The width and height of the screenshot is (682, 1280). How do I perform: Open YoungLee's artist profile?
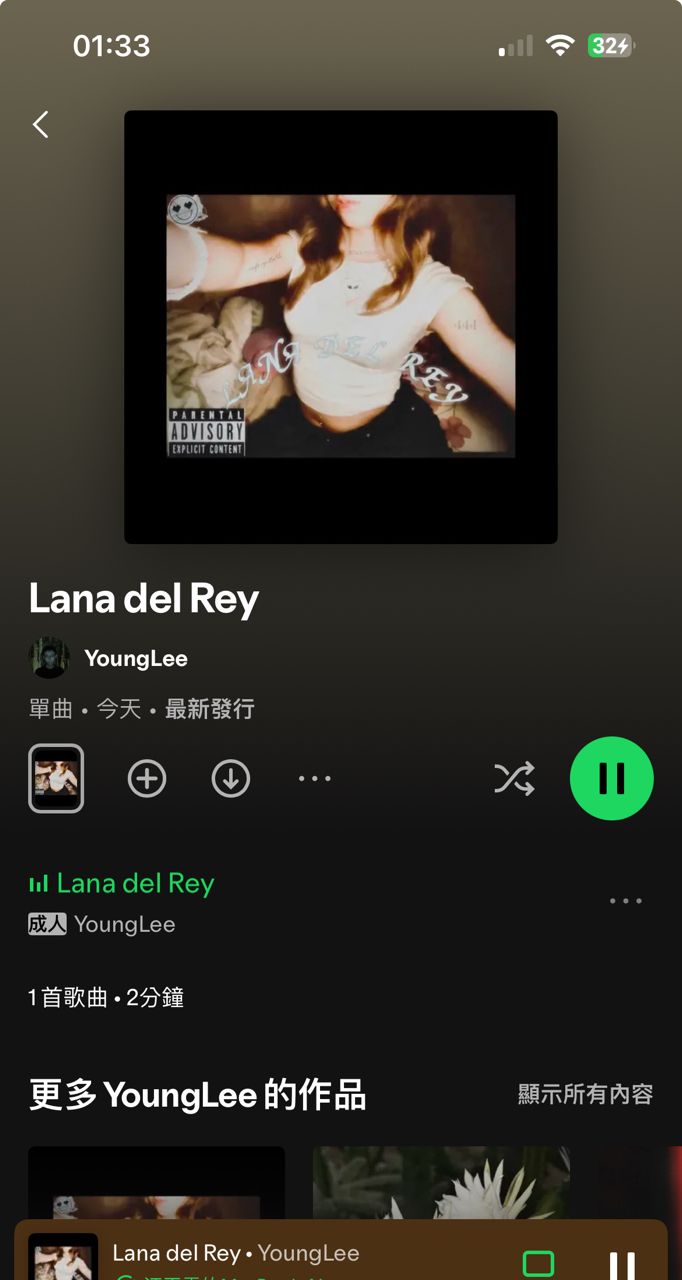pos(135,659)
